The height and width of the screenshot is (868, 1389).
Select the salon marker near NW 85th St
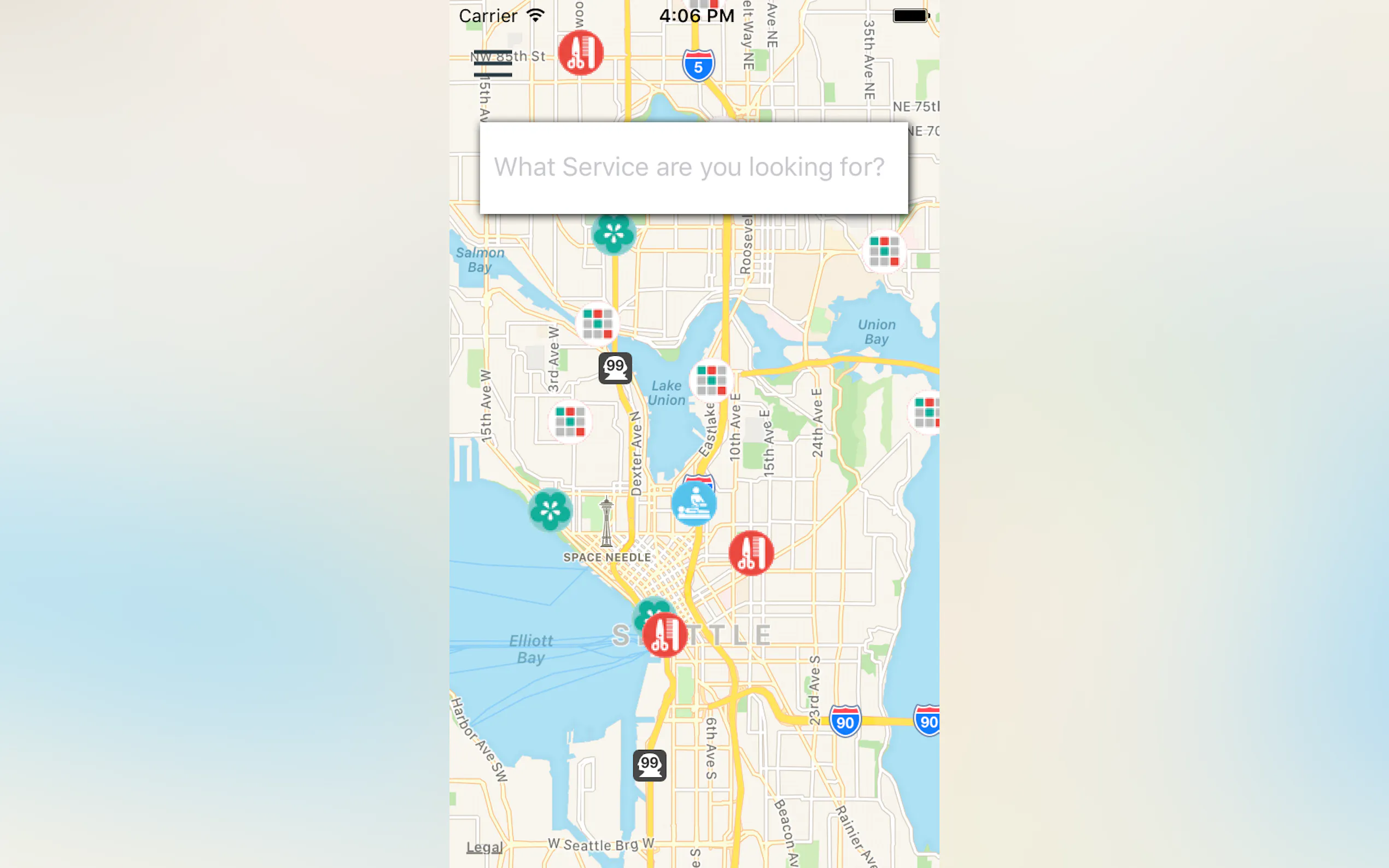pyautogui.click(x=581, y=54)
